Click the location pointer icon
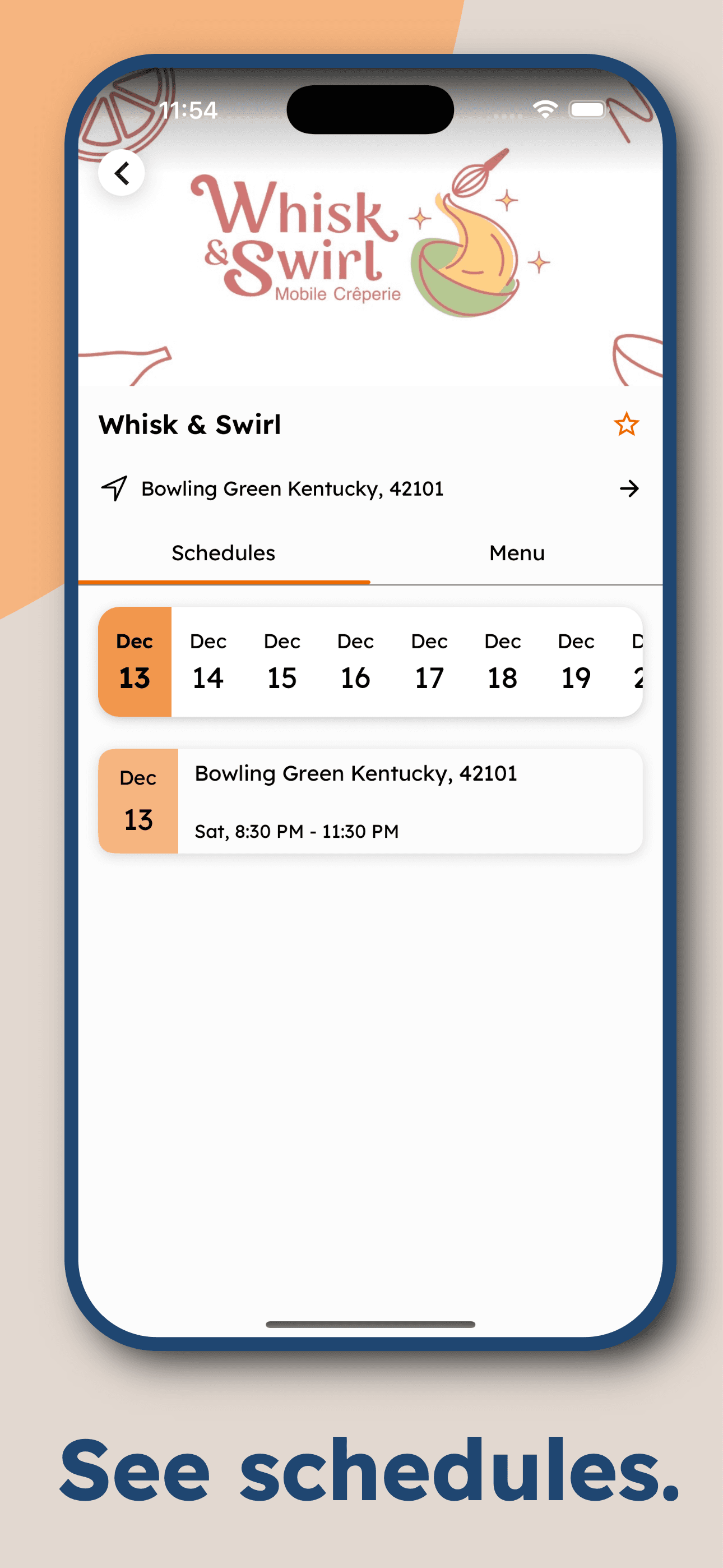This screenshot has height=1568, width=723. coord(115,487)
